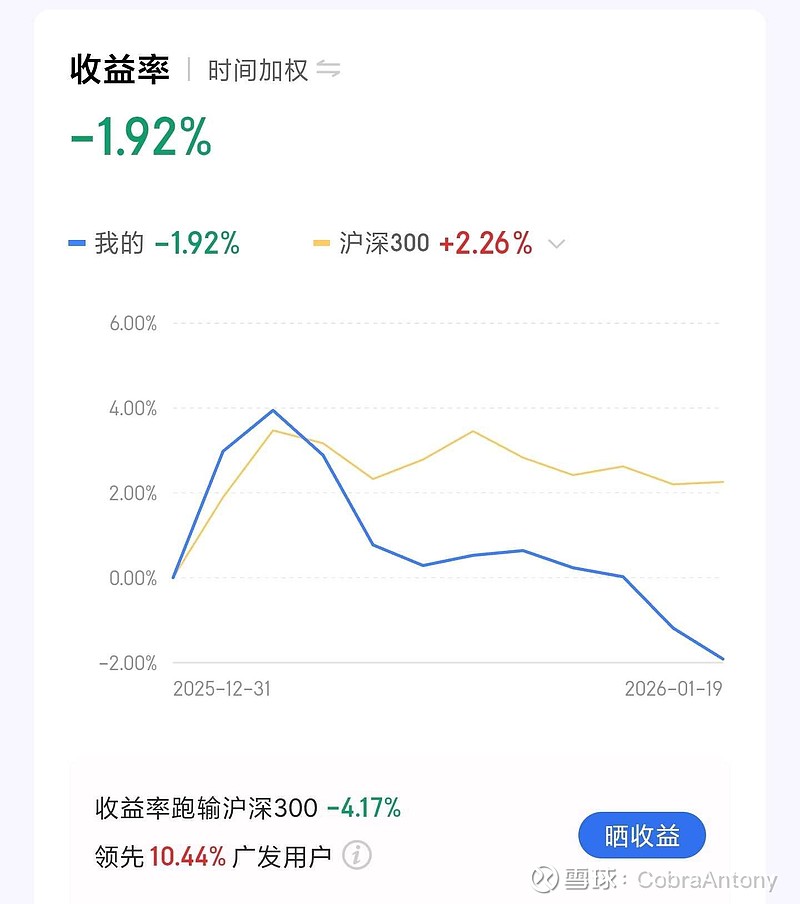The width and height of the screenshot is (800, 904).
Task: Click the 2026-01-19 date label
Action: [674, 688]
